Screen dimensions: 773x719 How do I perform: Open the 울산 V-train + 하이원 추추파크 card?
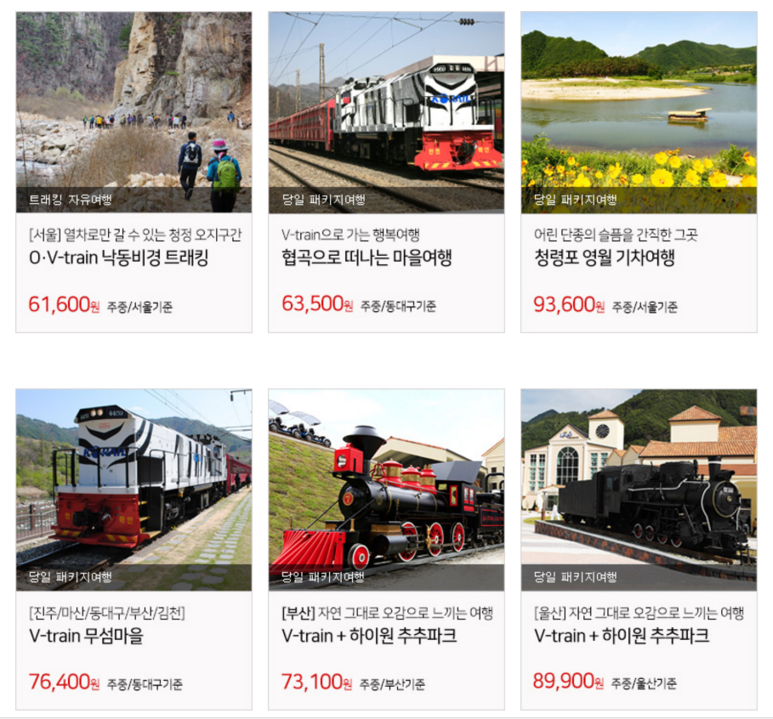621,636
